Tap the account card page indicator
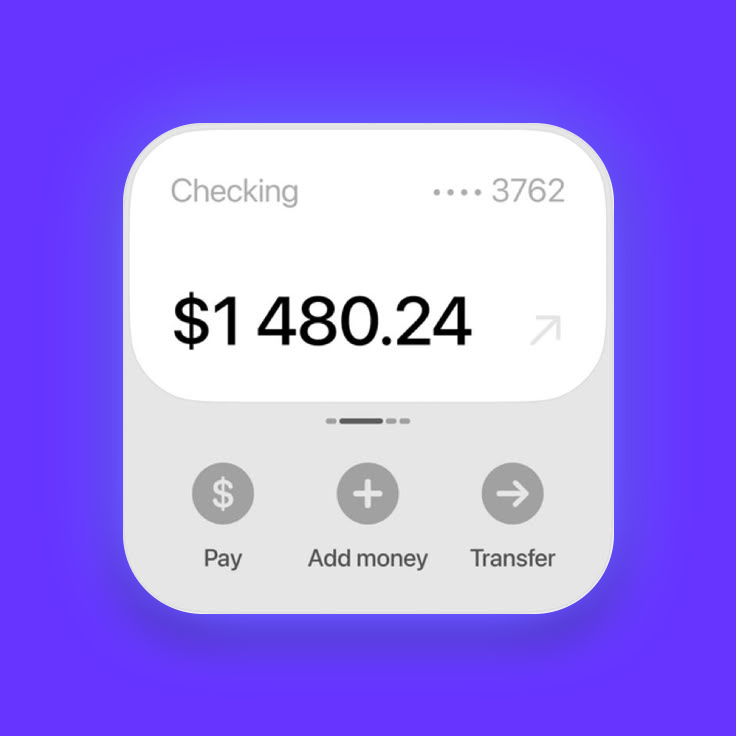736x736 pixels. click(x=367, y=421)
